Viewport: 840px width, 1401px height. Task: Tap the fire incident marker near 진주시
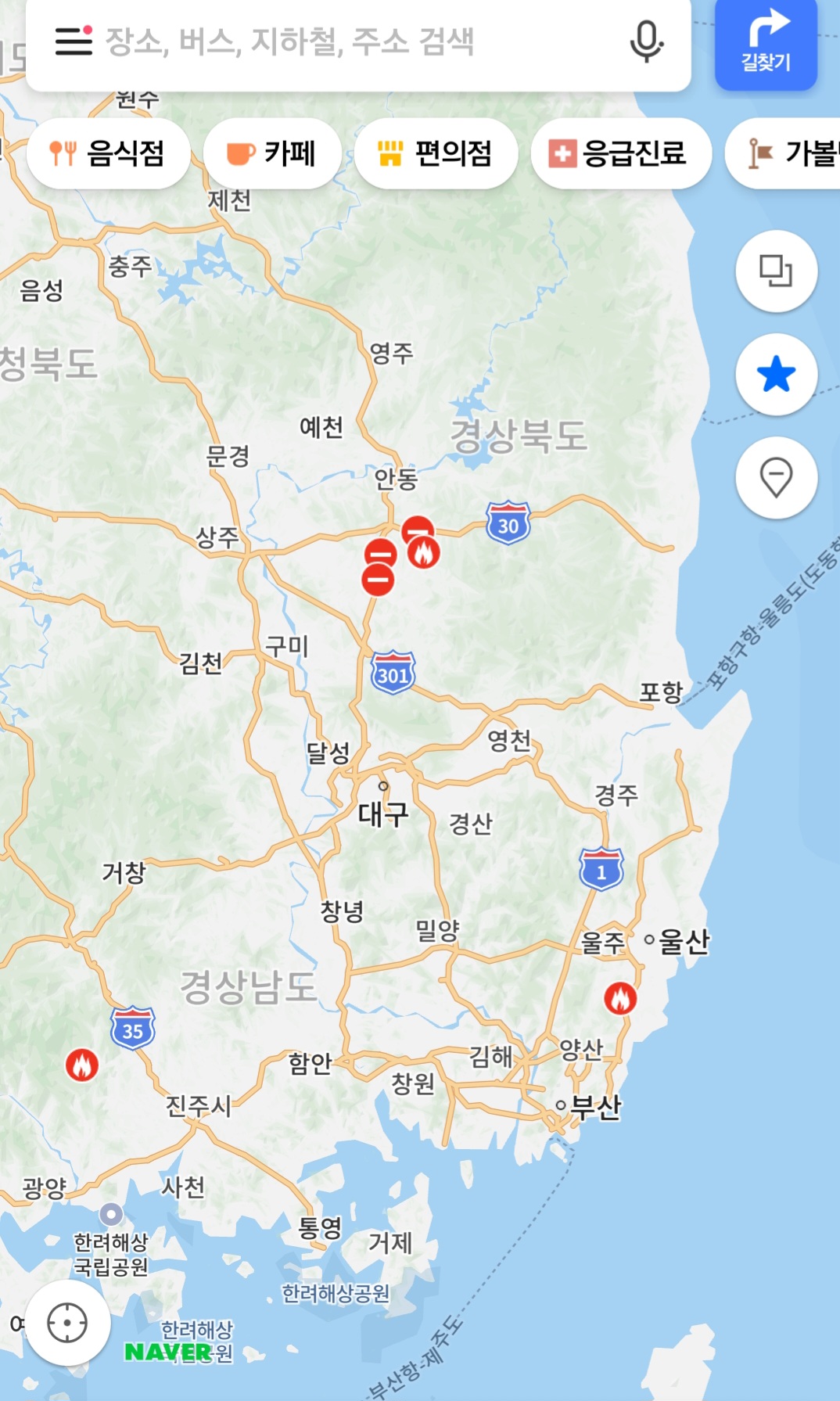pos(82,1065)
